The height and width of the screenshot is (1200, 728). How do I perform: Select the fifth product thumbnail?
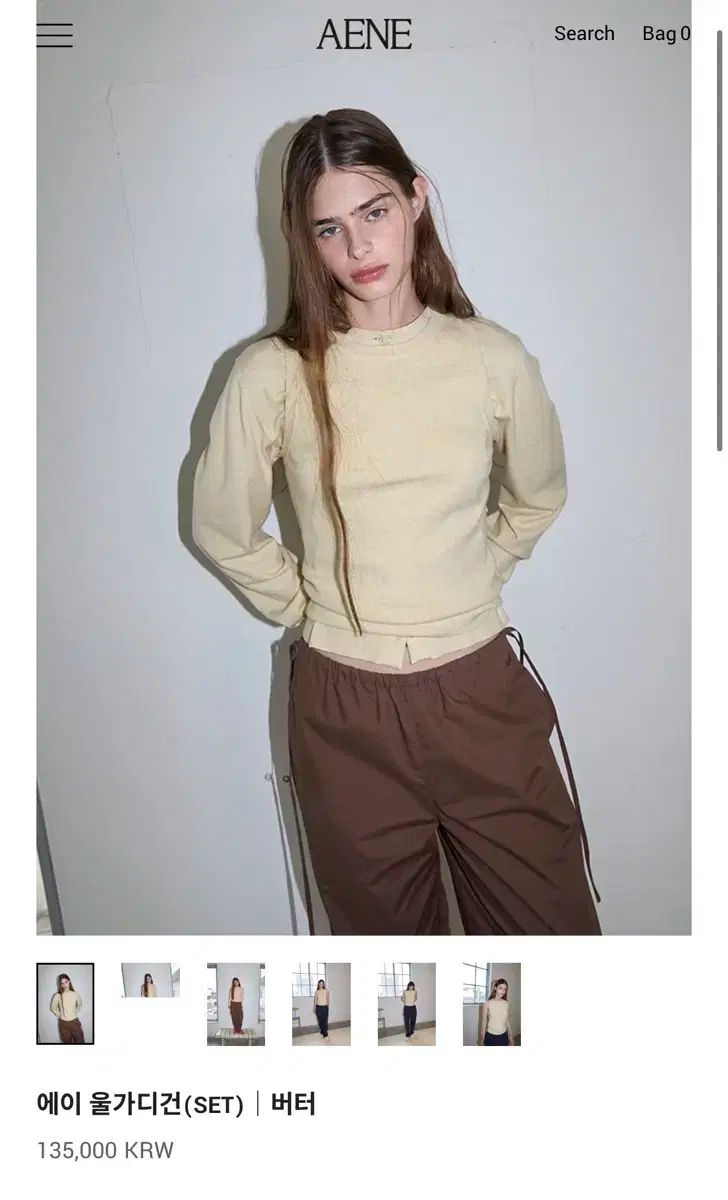[406, 1003]
